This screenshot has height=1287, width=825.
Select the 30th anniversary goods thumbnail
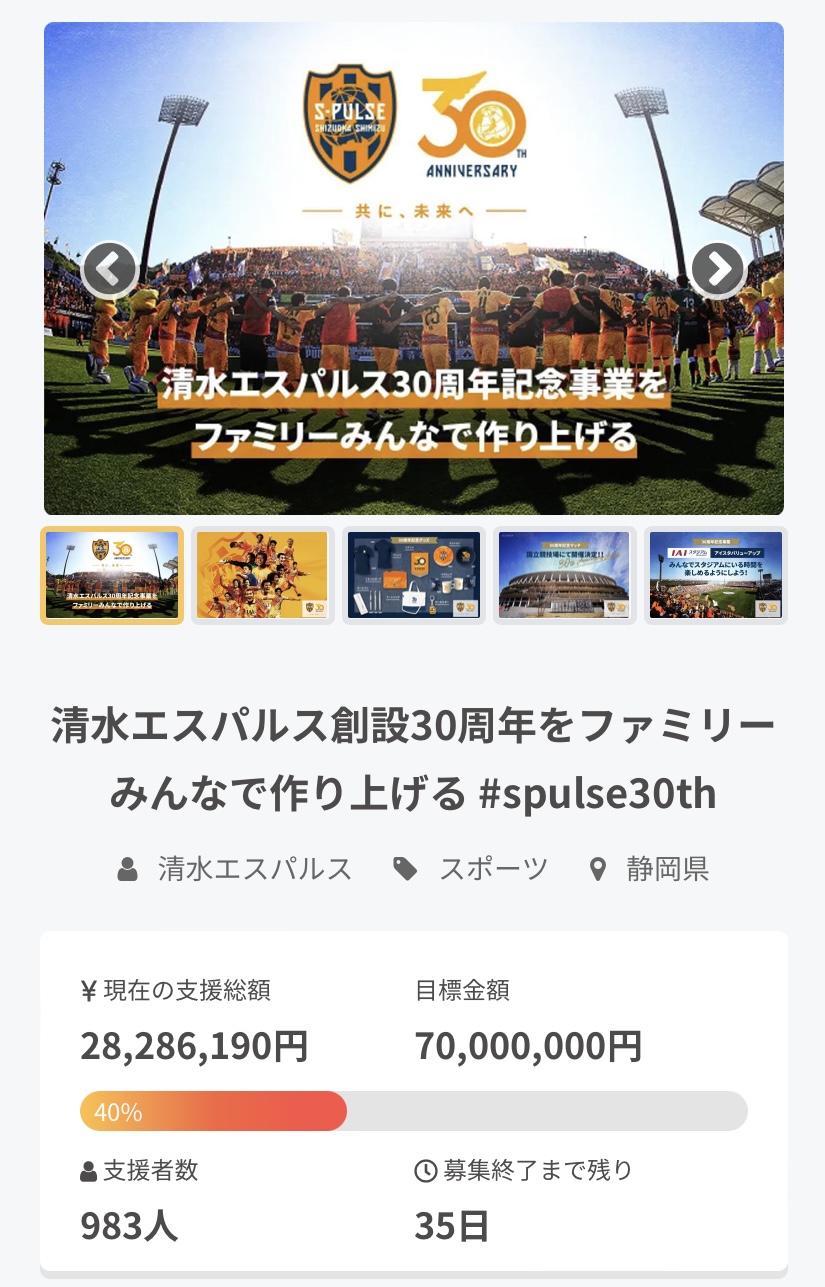413,575
